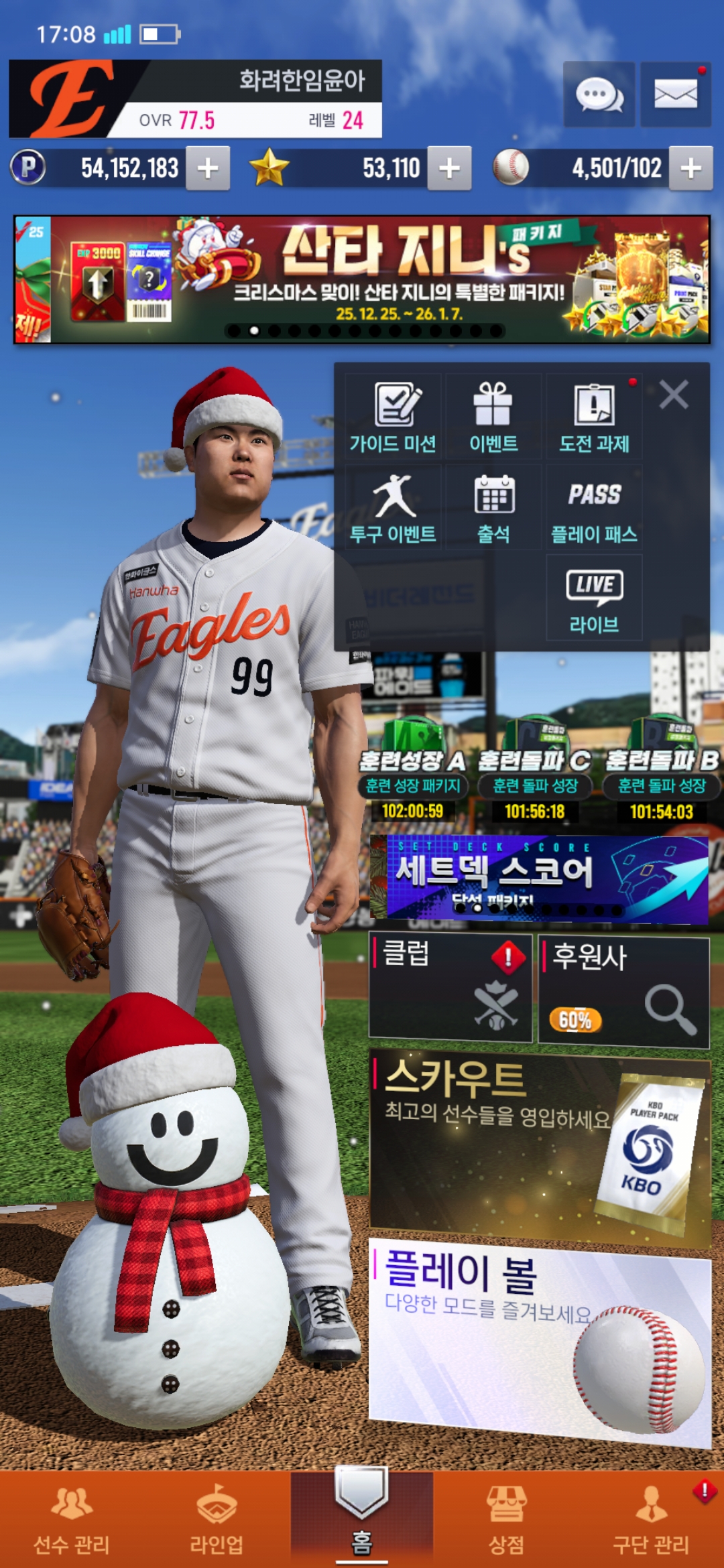724x1568 pixels.
Task: Add more stars with plus button
Action: (x=449, y=168)
